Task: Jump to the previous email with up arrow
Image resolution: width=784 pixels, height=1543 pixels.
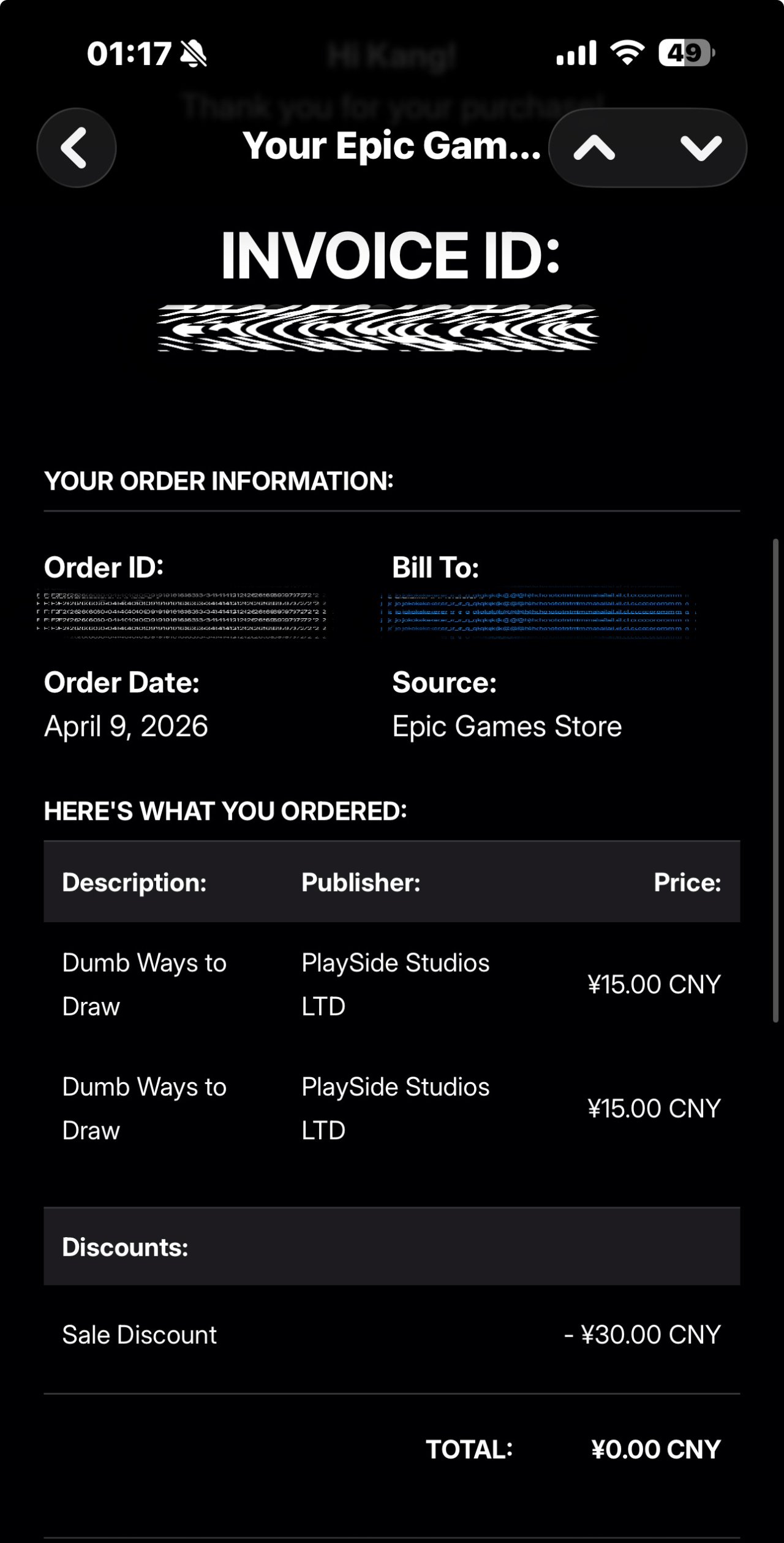Action: coord(594,148)
